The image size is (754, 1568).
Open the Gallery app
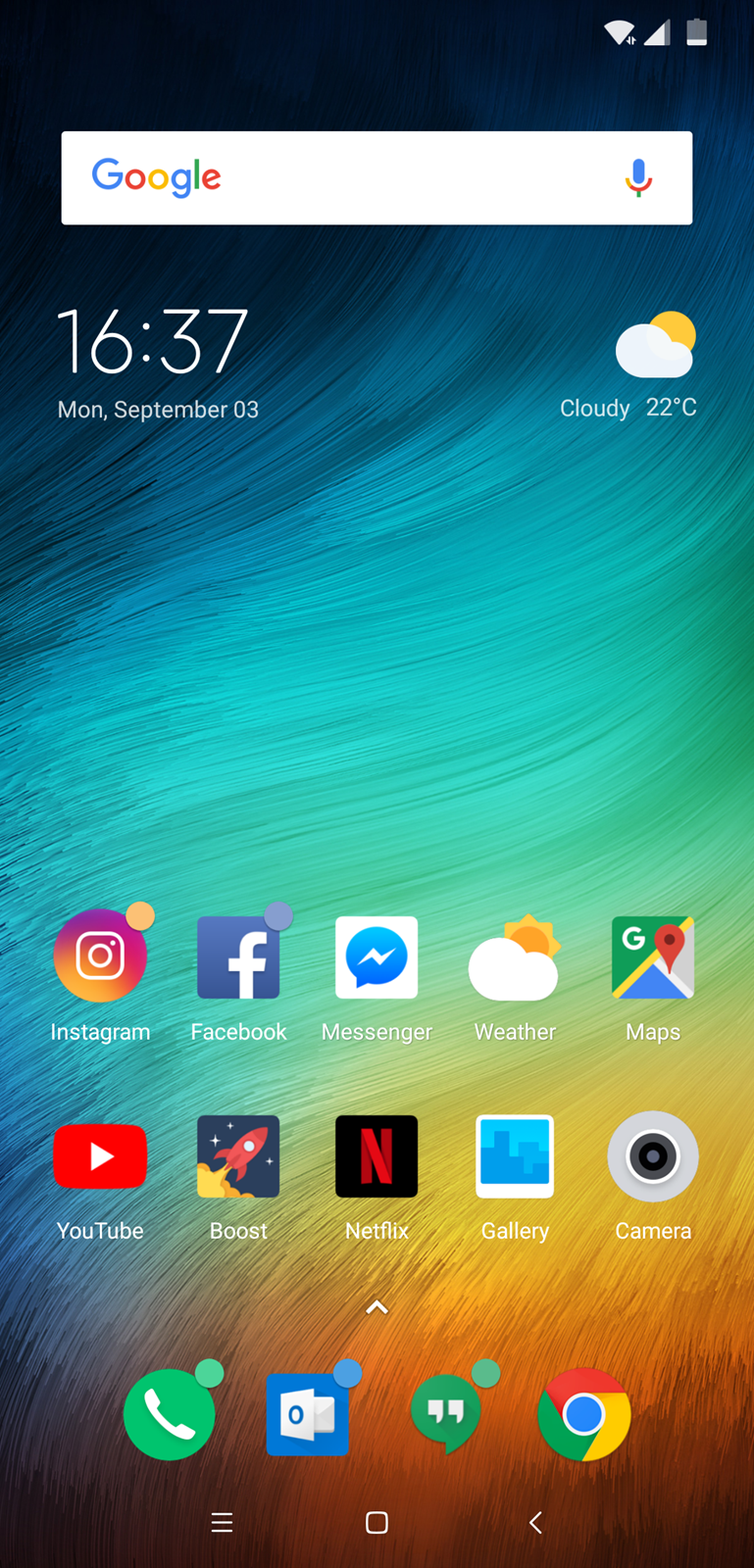click(x=515, y=1156)
